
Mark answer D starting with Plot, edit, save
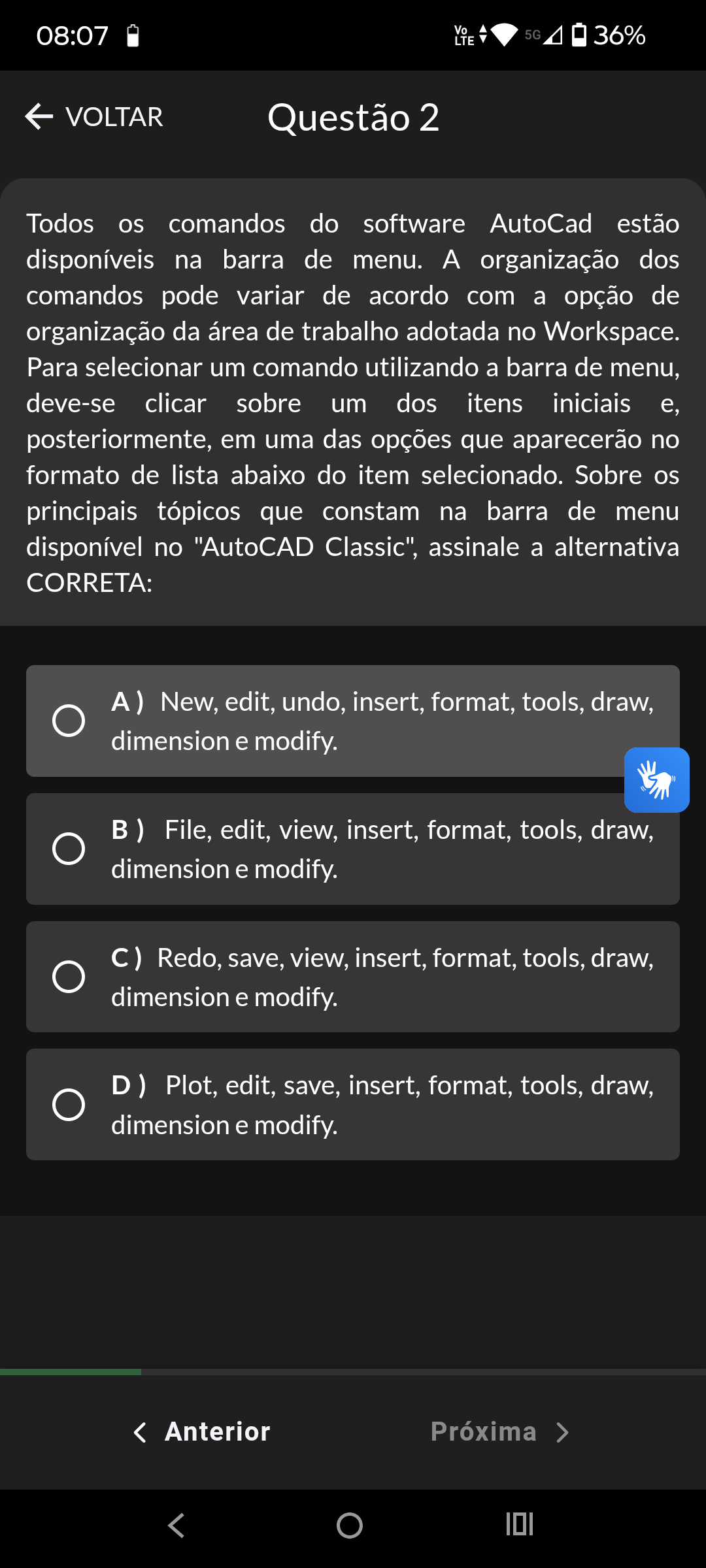click(x=353, y=1105)
